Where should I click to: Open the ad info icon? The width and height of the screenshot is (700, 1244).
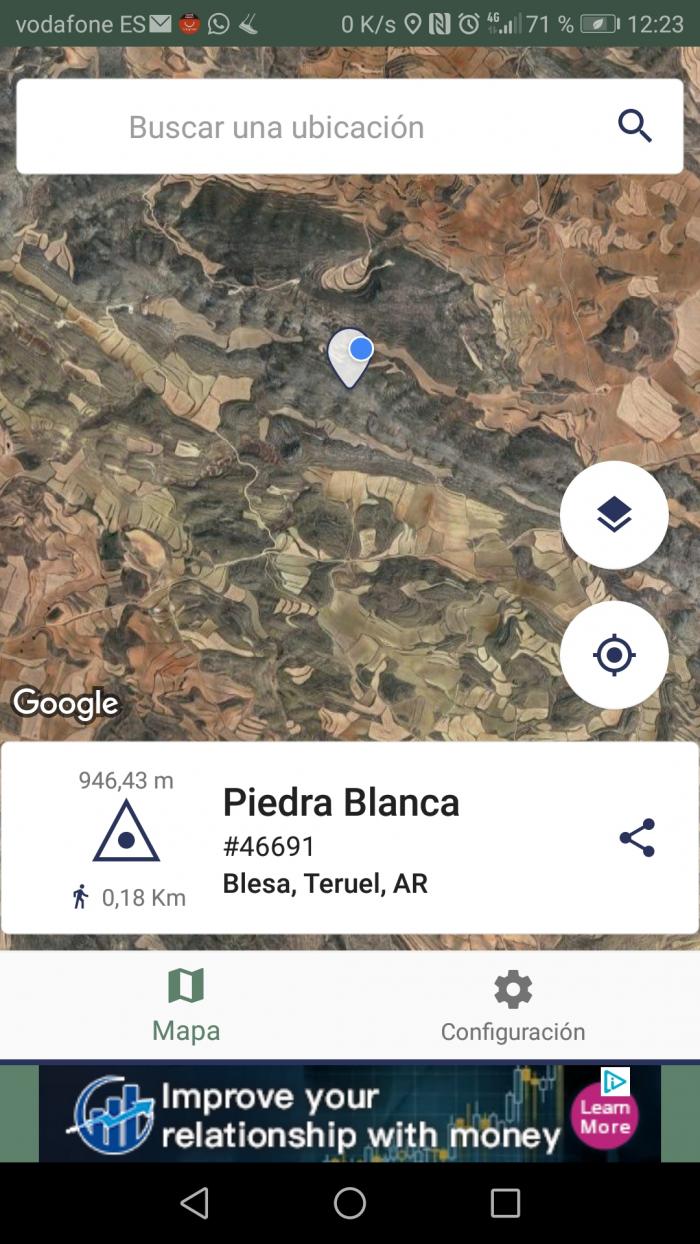(x=615, y=1081)
